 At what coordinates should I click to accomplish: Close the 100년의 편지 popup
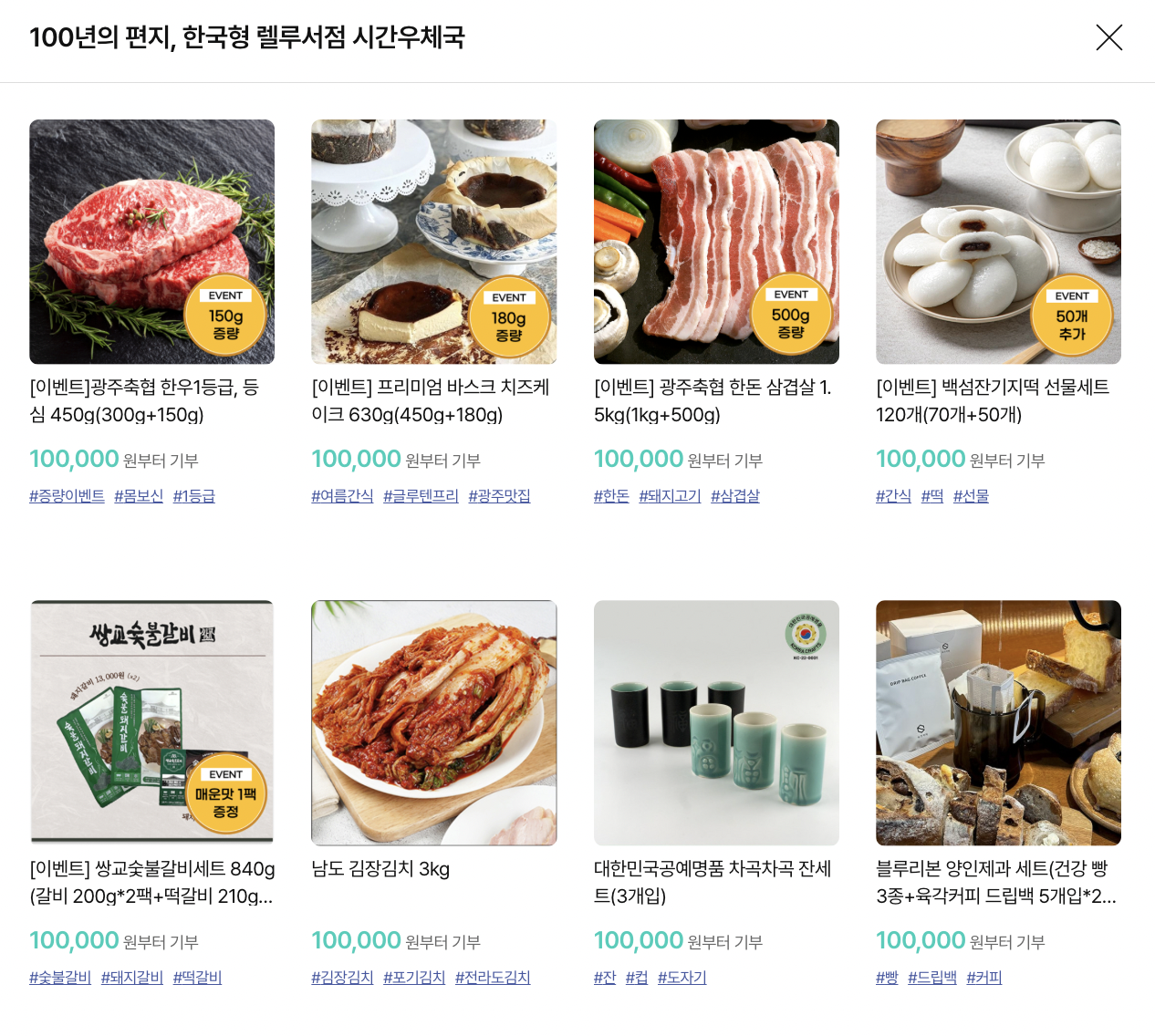(x=1108, y=37)
